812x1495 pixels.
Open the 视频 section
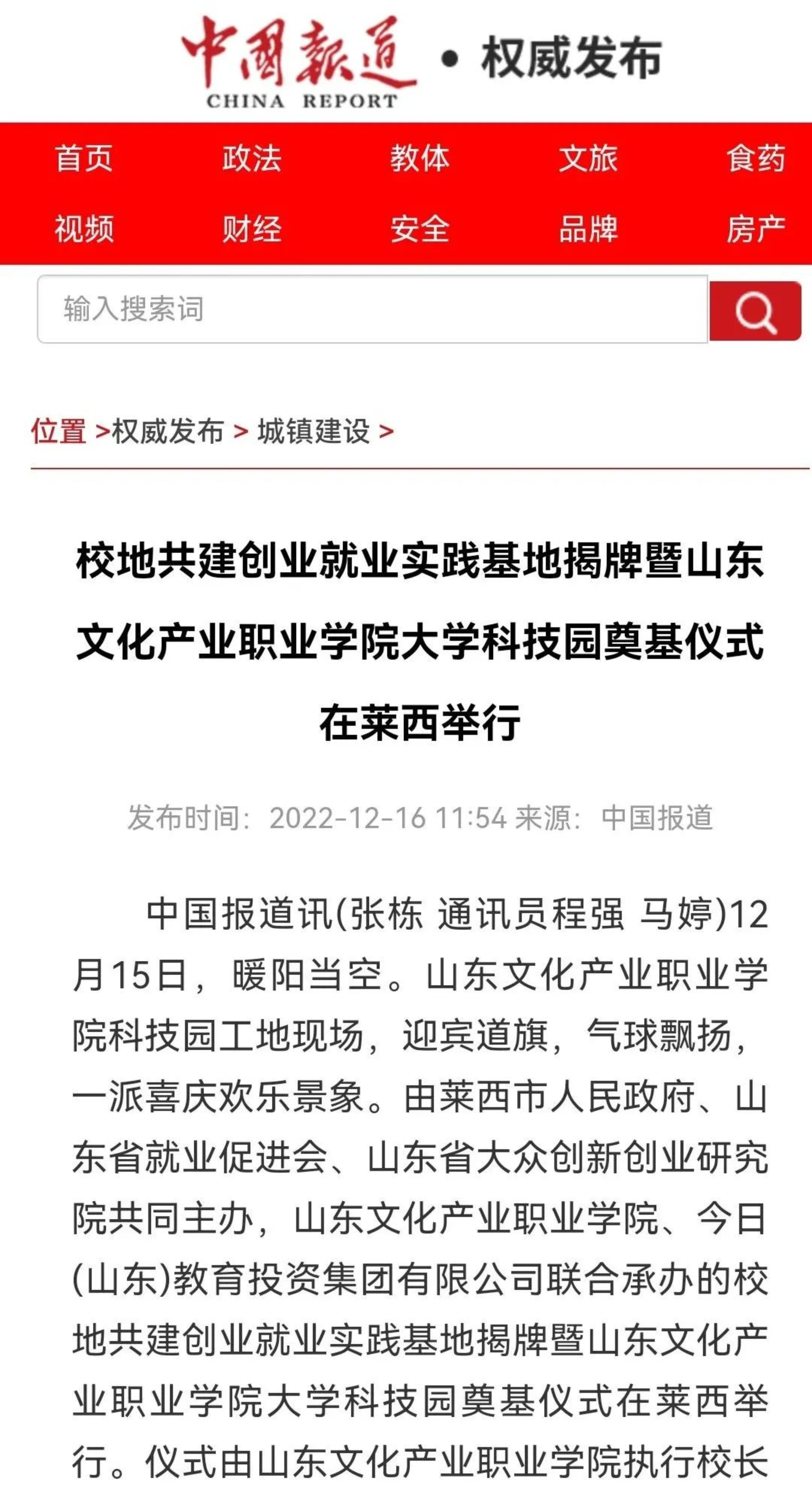click(x=84, y=229)
